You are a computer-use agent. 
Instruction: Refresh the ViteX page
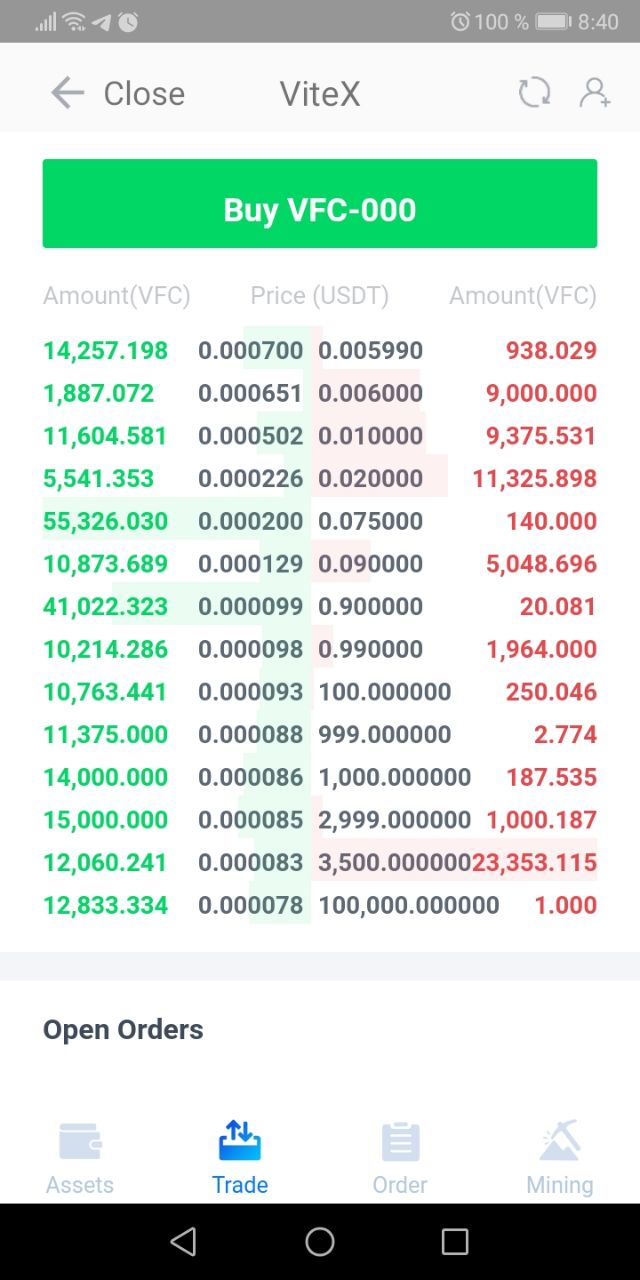pos(534,93)
